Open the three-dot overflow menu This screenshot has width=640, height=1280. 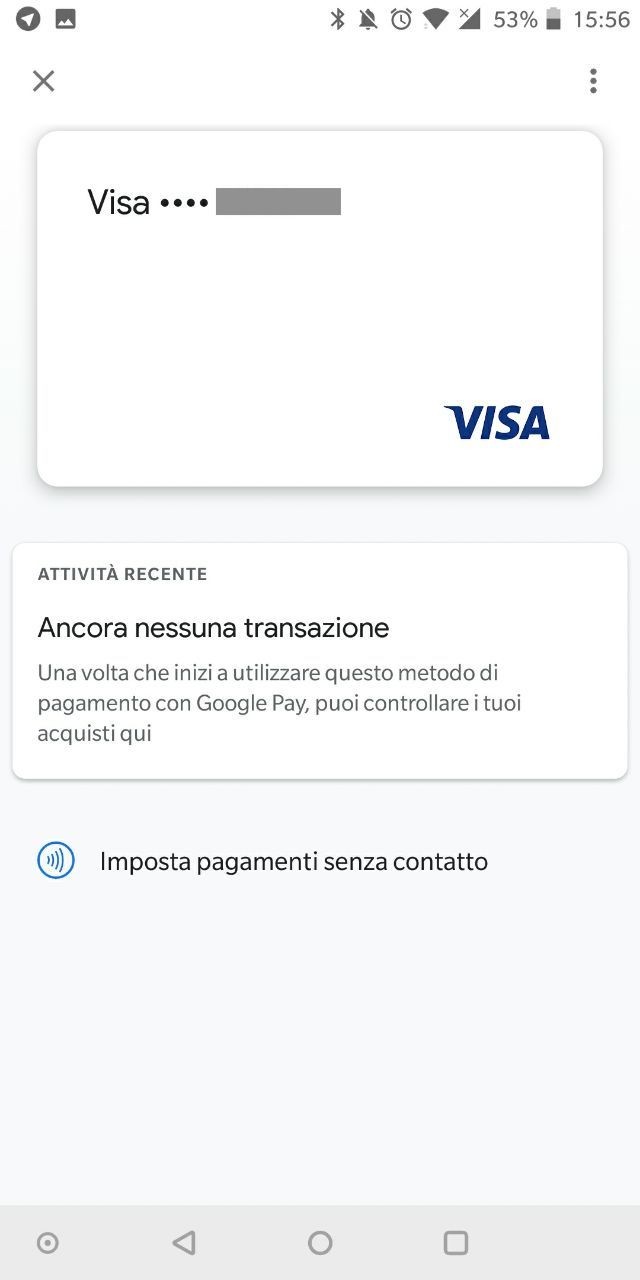click(593, 81)
